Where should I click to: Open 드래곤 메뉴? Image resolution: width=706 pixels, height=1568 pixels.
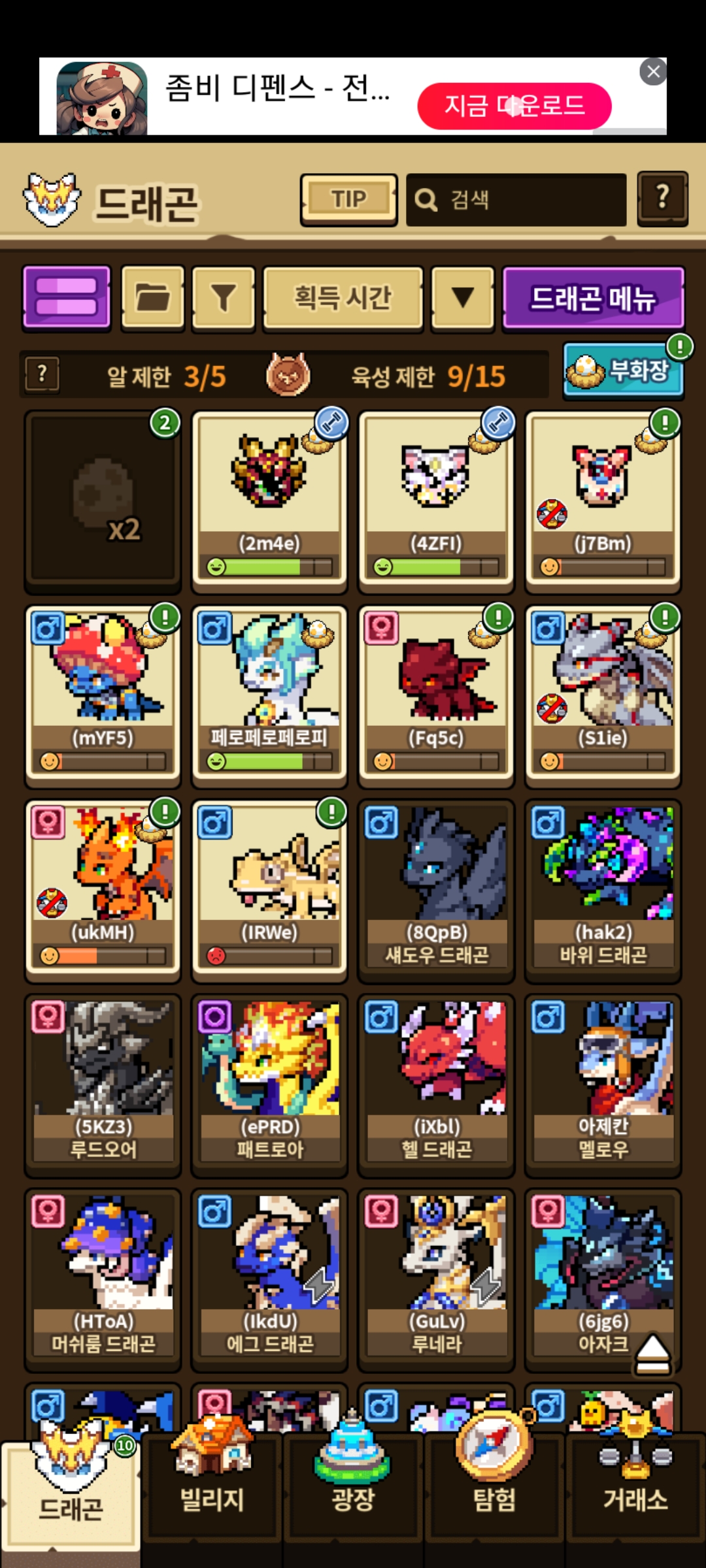coord(593,298)
